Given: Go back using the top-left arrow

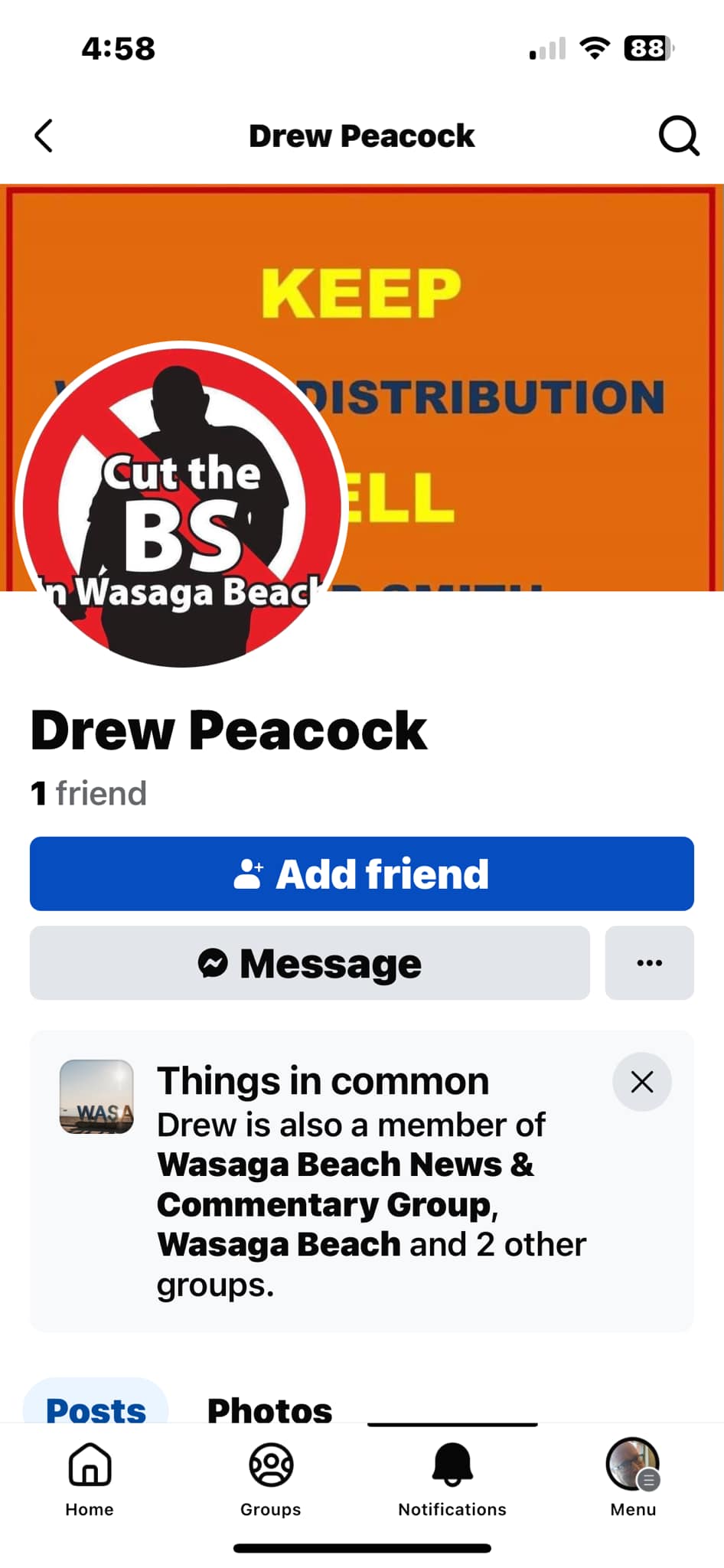Looking at the screenshot, I should pos(44,136).
